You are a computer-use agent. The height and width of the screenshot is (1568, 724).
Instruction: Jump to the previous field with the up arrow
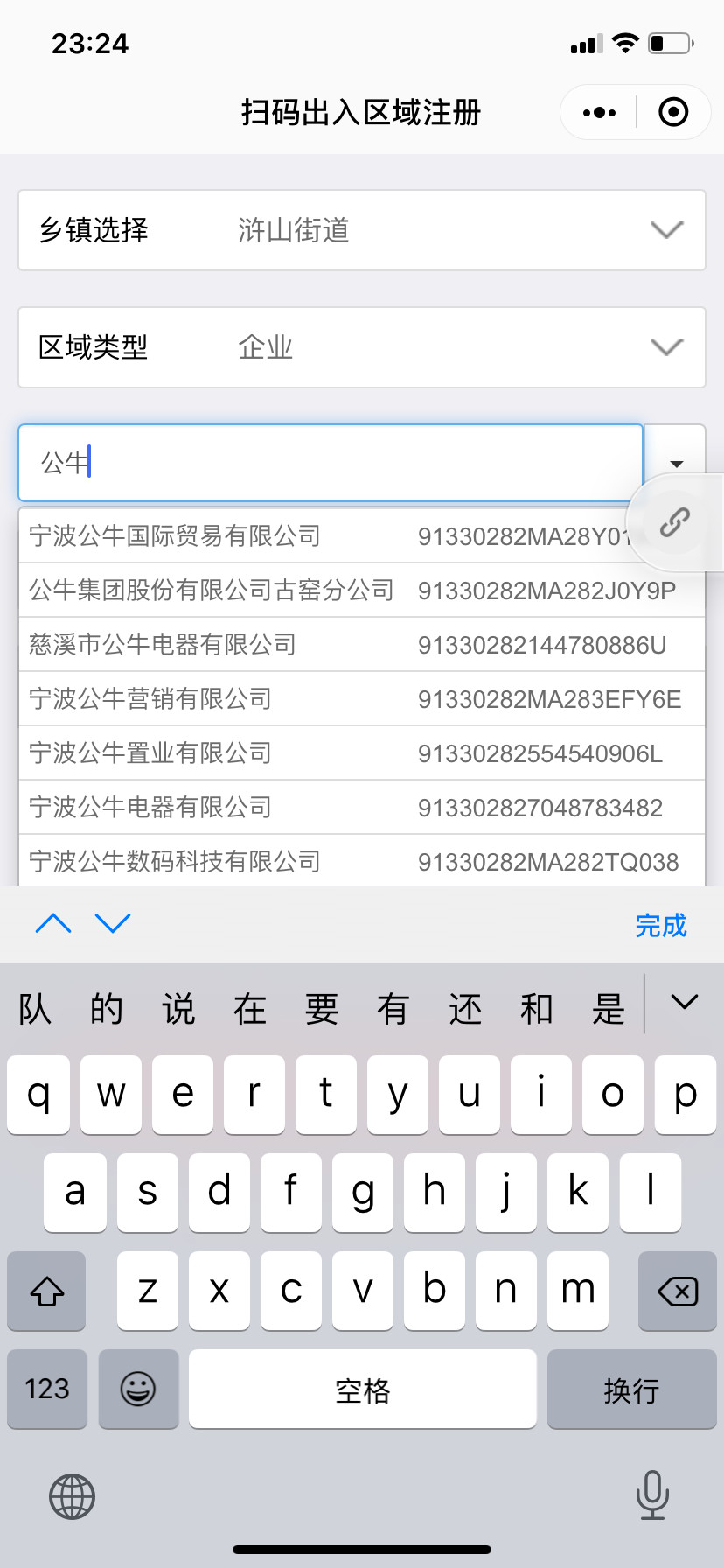coord(53,923)
